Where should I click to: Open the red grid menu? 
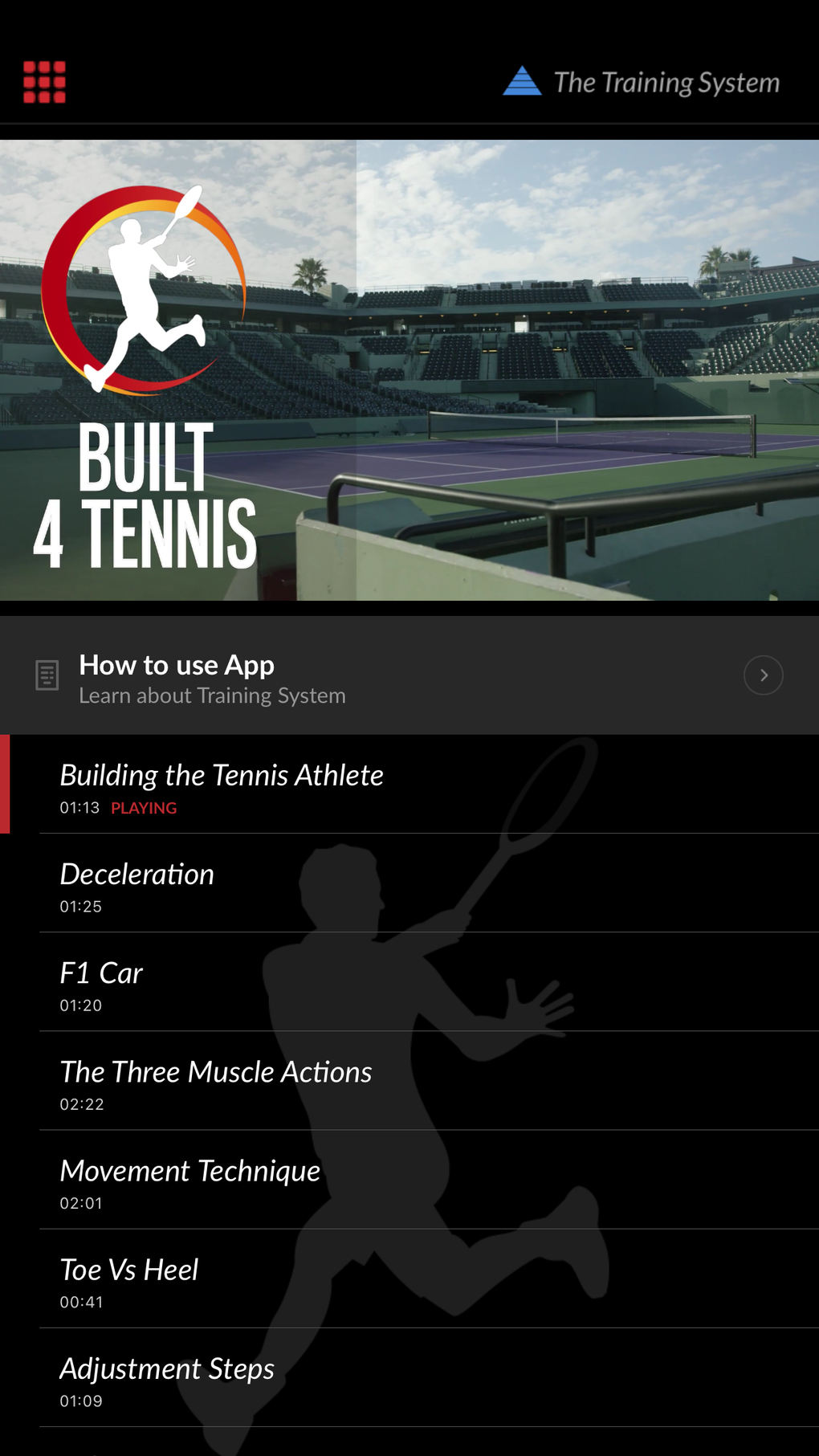click(x=46, y=80)
